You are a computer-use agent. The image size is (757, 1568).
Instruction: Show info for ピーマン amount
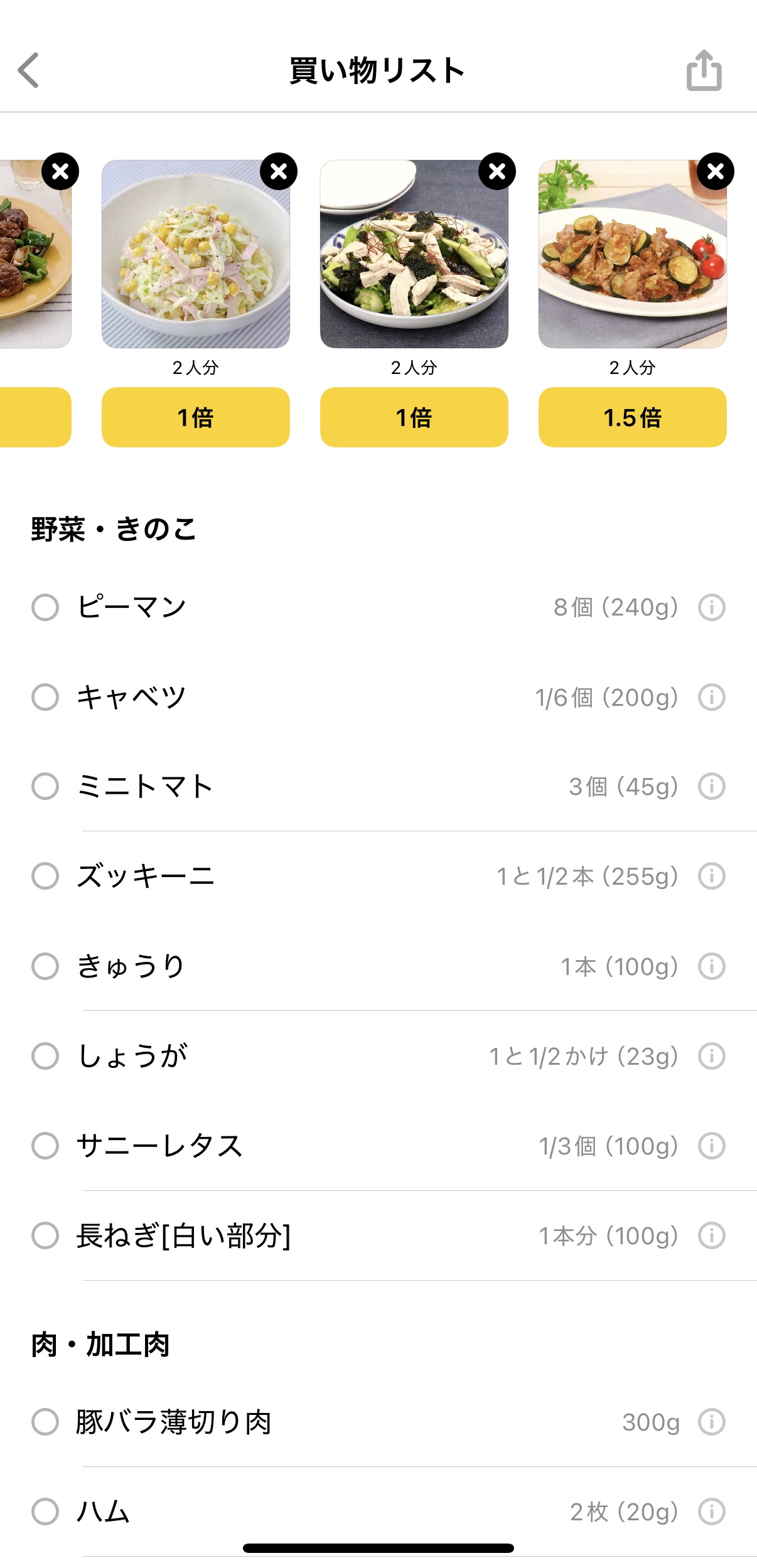coord(712,607)
